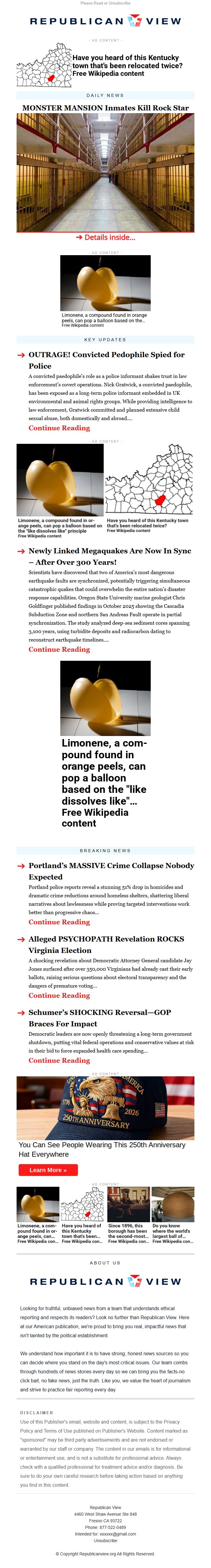Screen dimensions: 211x1568
Task: Open the Please Read or Unsubscribe link
Action: click(105, 3)
